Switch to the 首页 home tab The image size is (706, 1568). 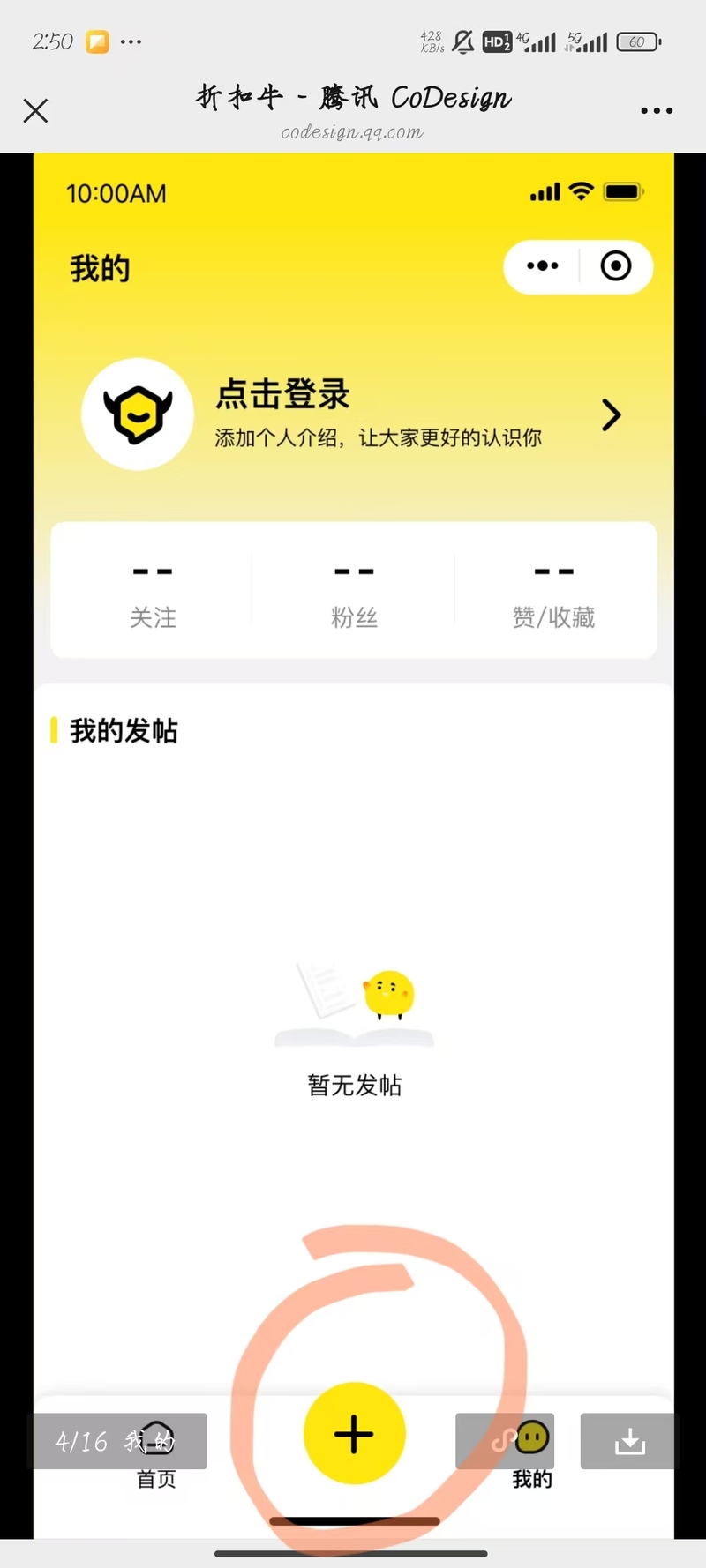(x=157, y=1466)
